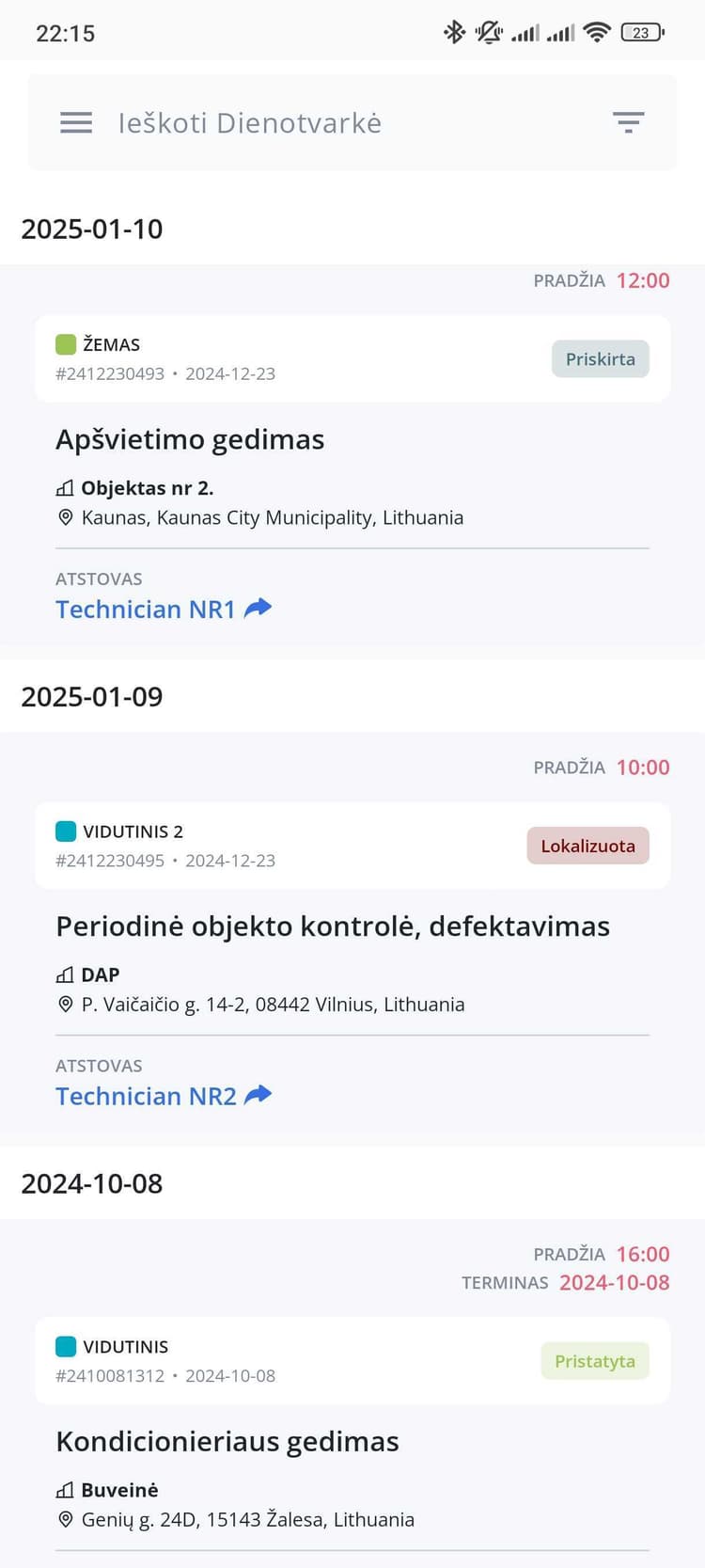Open the Technician NR1 link
The height and width of the screenshot is (1568, 705).
click(146, 609)
